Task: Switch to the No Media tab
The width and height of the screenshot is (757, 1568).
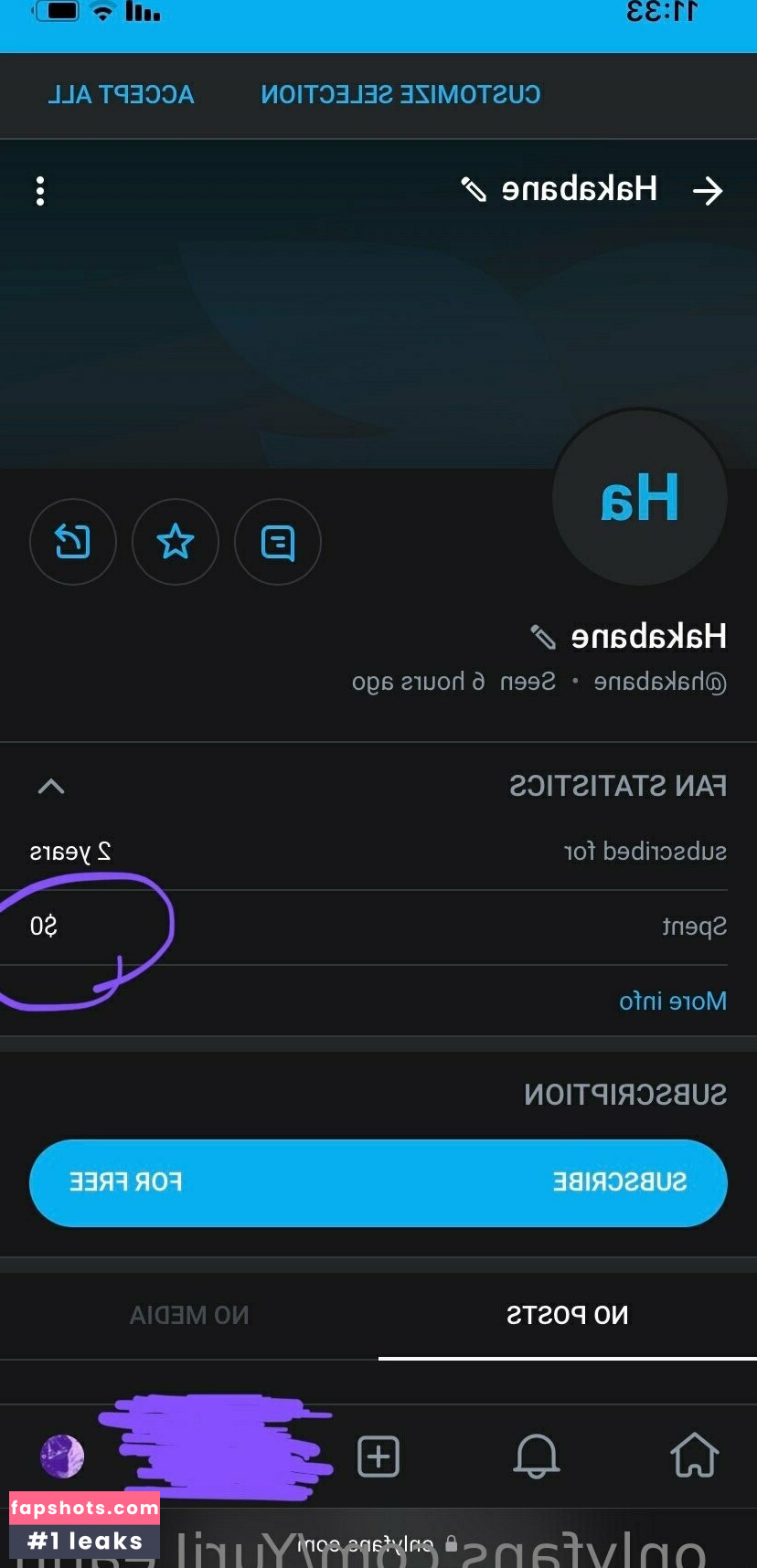Action: pos(189,1315)
